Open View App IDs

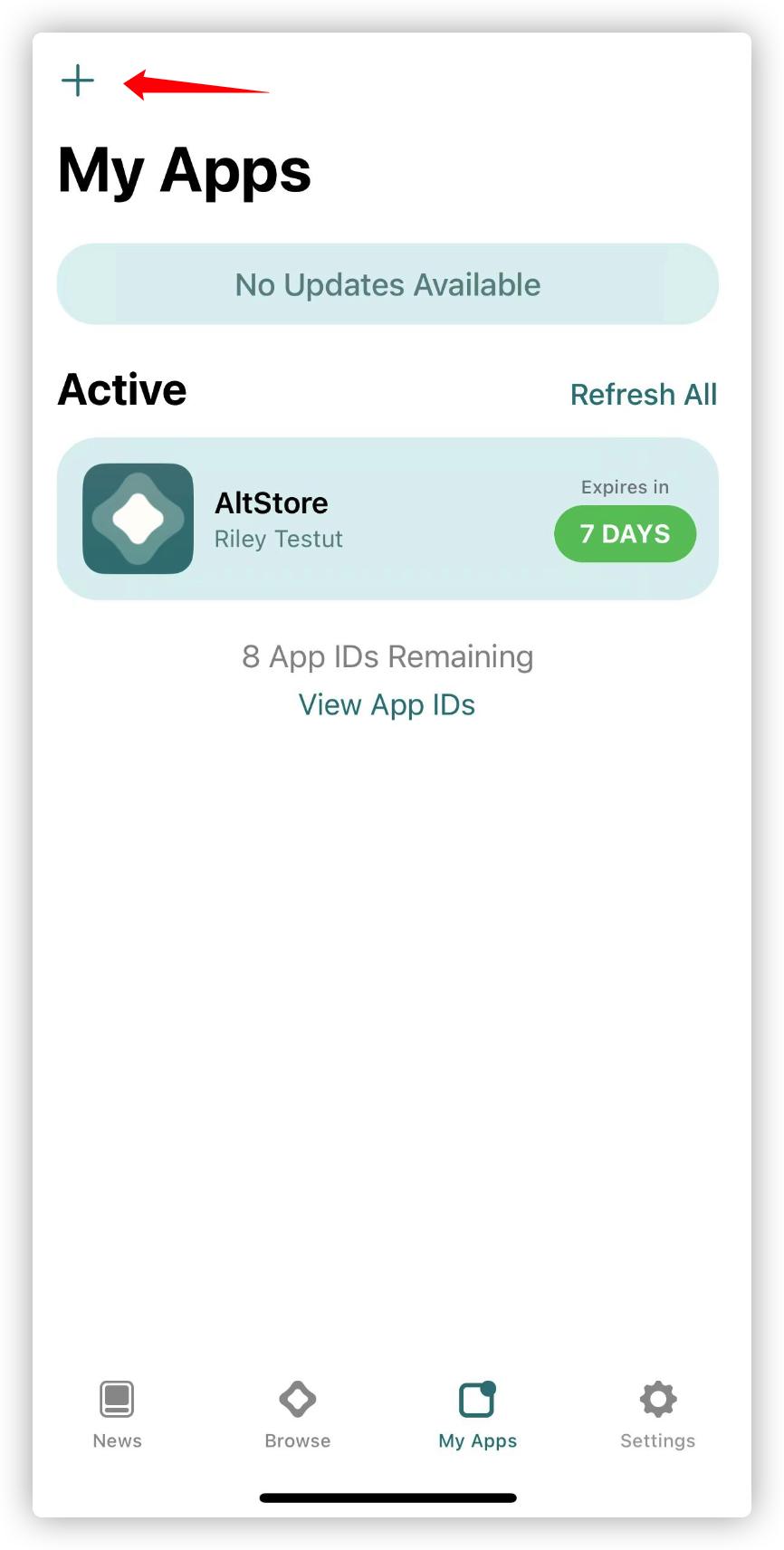click(x=387, y=704)
